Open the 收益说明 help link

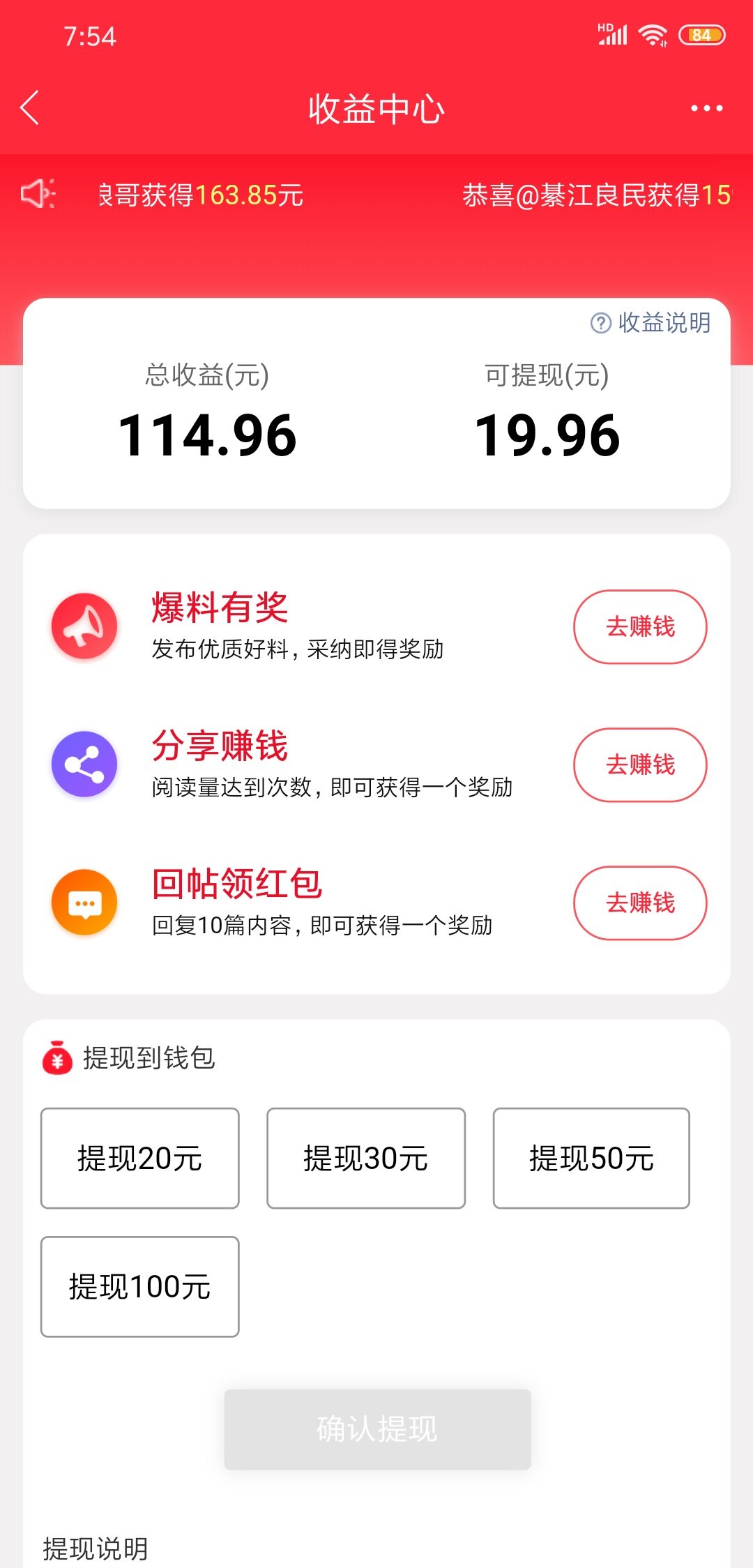[x=651, y=322]
